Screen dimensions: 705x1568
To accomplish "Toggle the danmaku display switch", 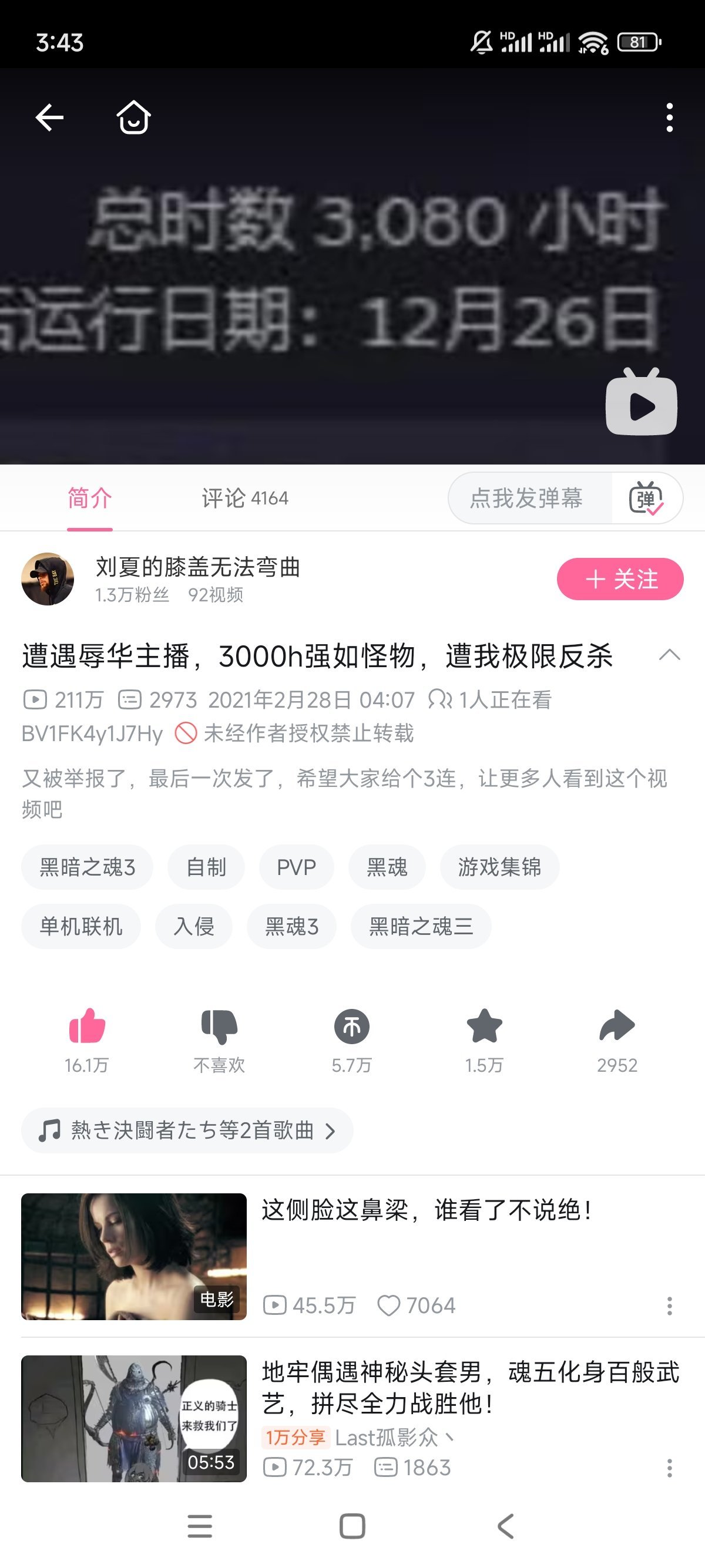I will [x=646, y=499].
